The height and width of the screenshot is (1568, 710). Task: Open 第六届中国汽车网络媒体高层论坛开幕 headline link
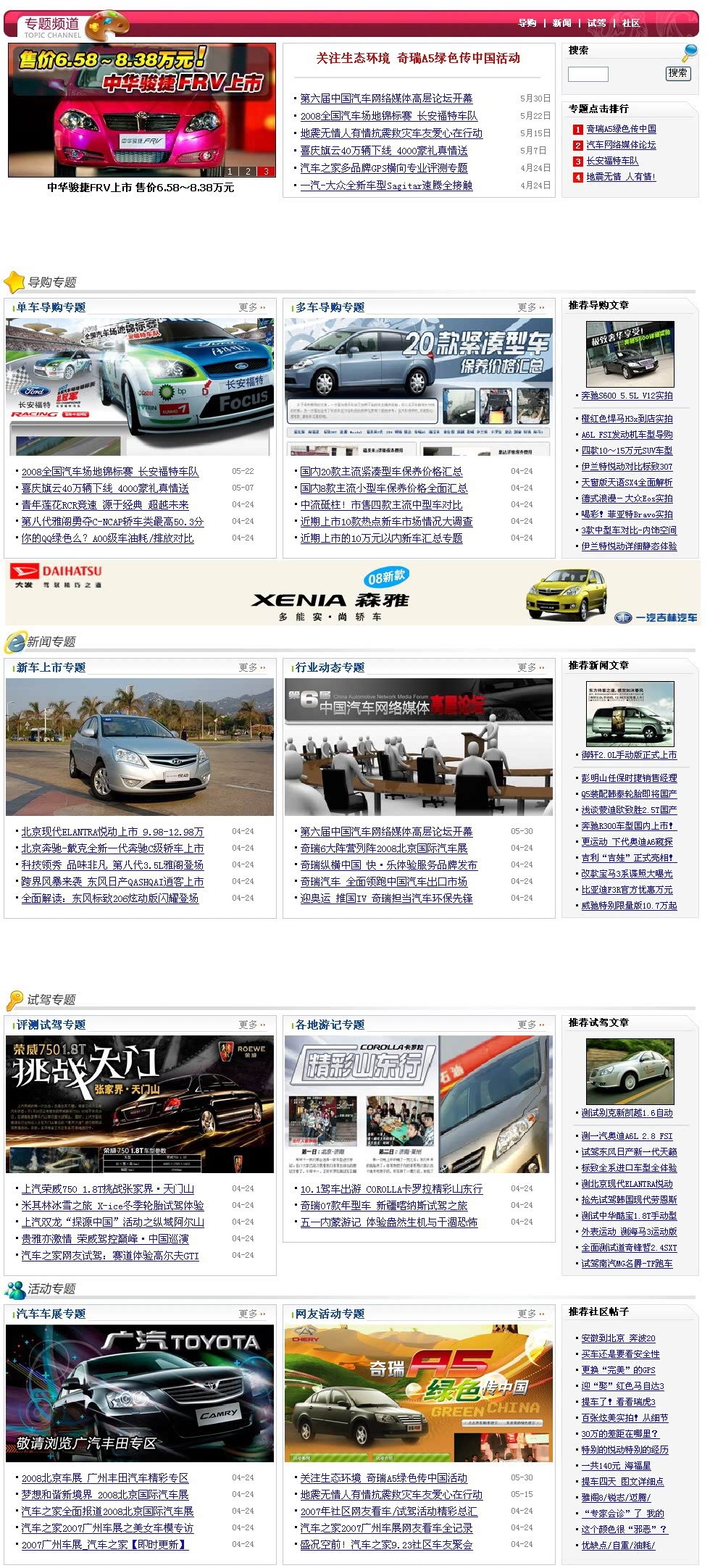tap(386, 99)
